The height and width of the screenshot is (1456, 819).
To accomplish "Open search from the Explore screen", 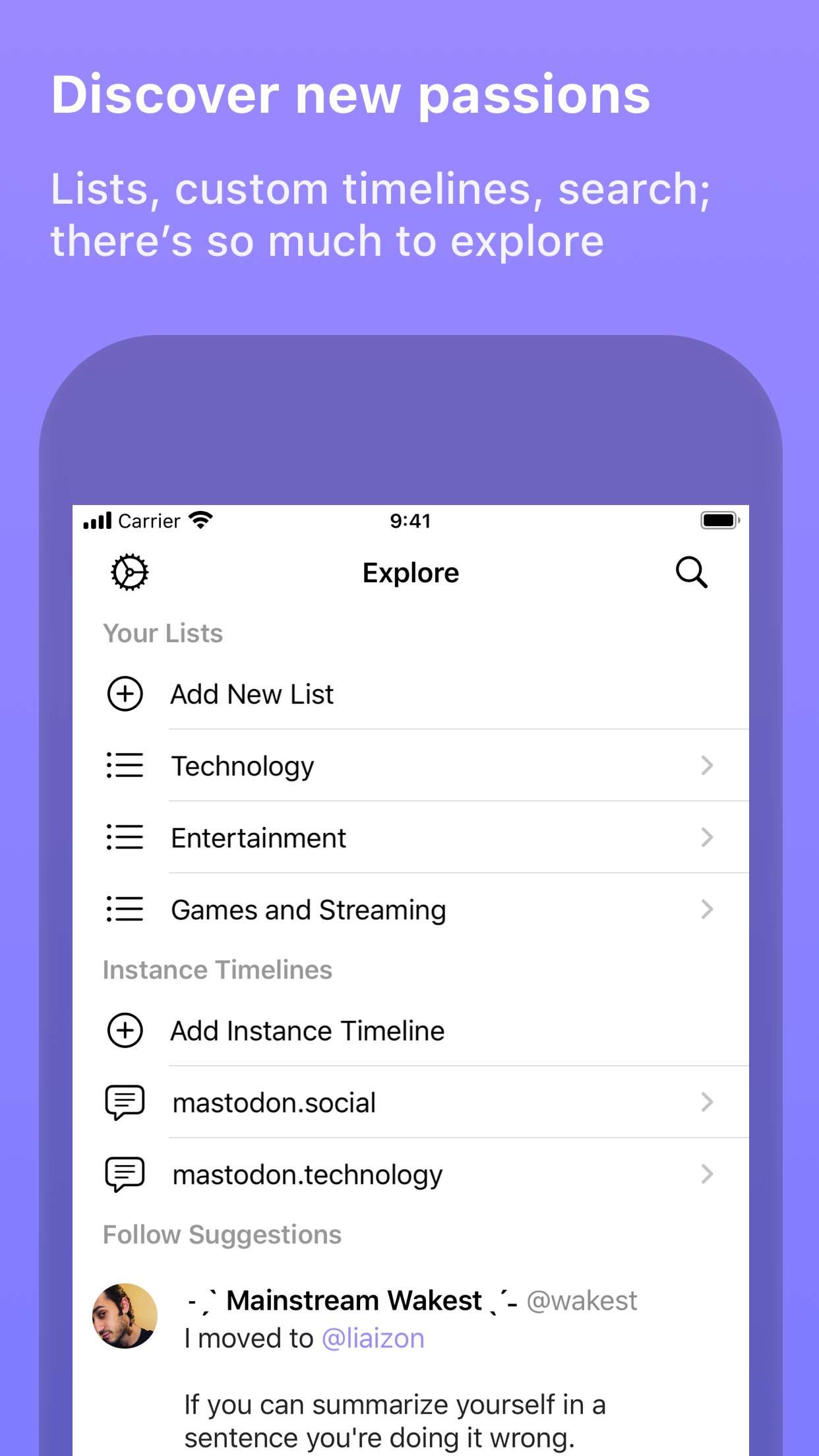I will point(690,572).
